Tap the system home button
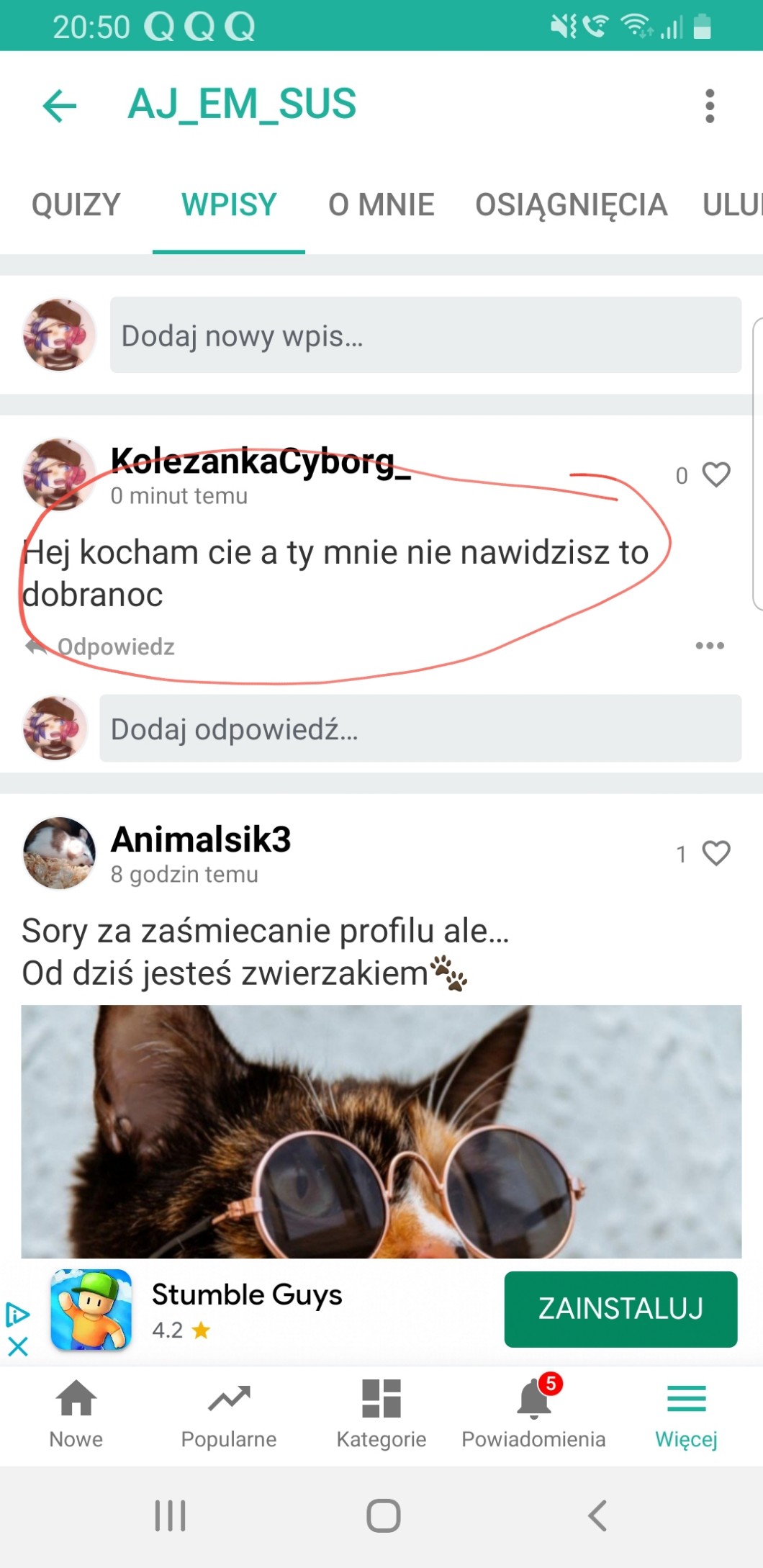 383,1515
